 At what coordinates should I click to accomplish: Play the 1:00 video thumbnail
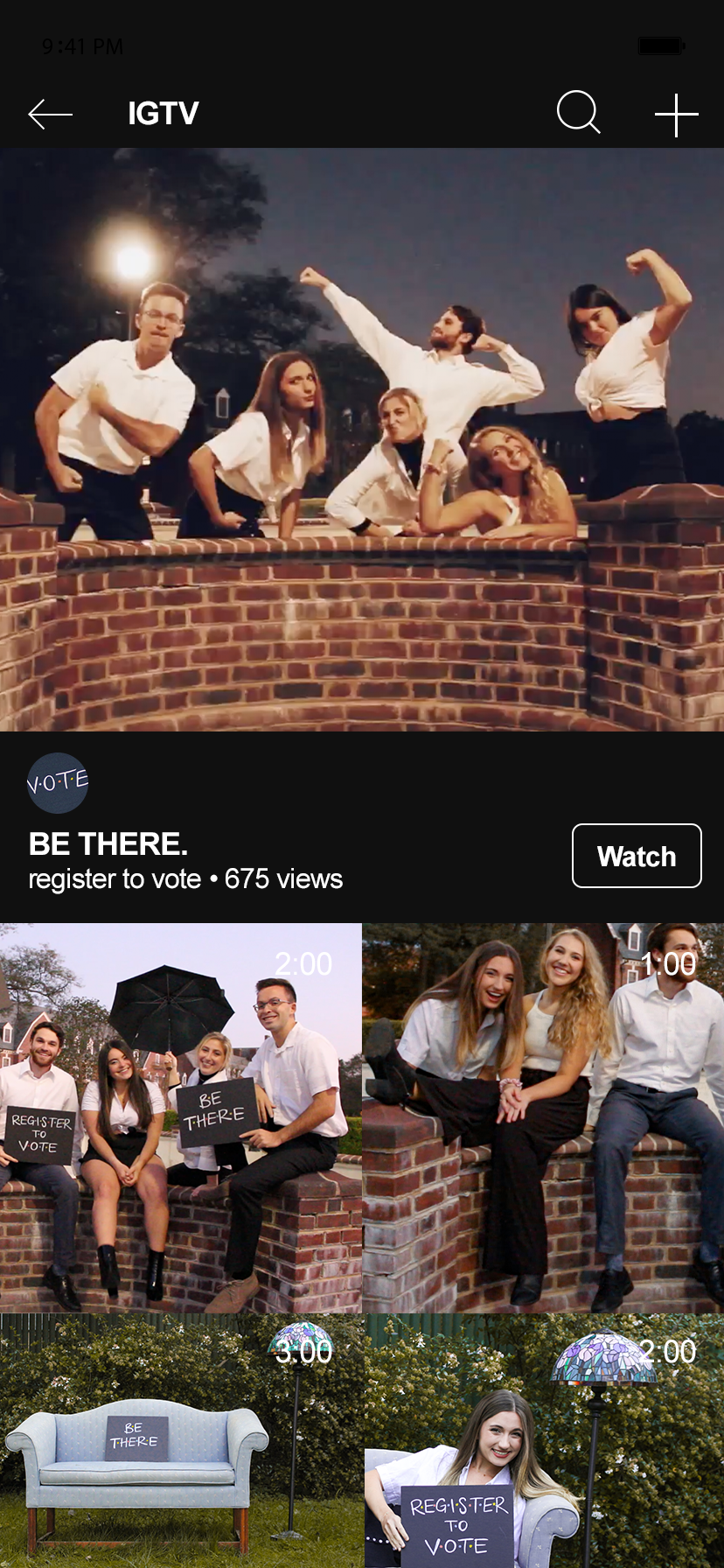(543, 1117)
